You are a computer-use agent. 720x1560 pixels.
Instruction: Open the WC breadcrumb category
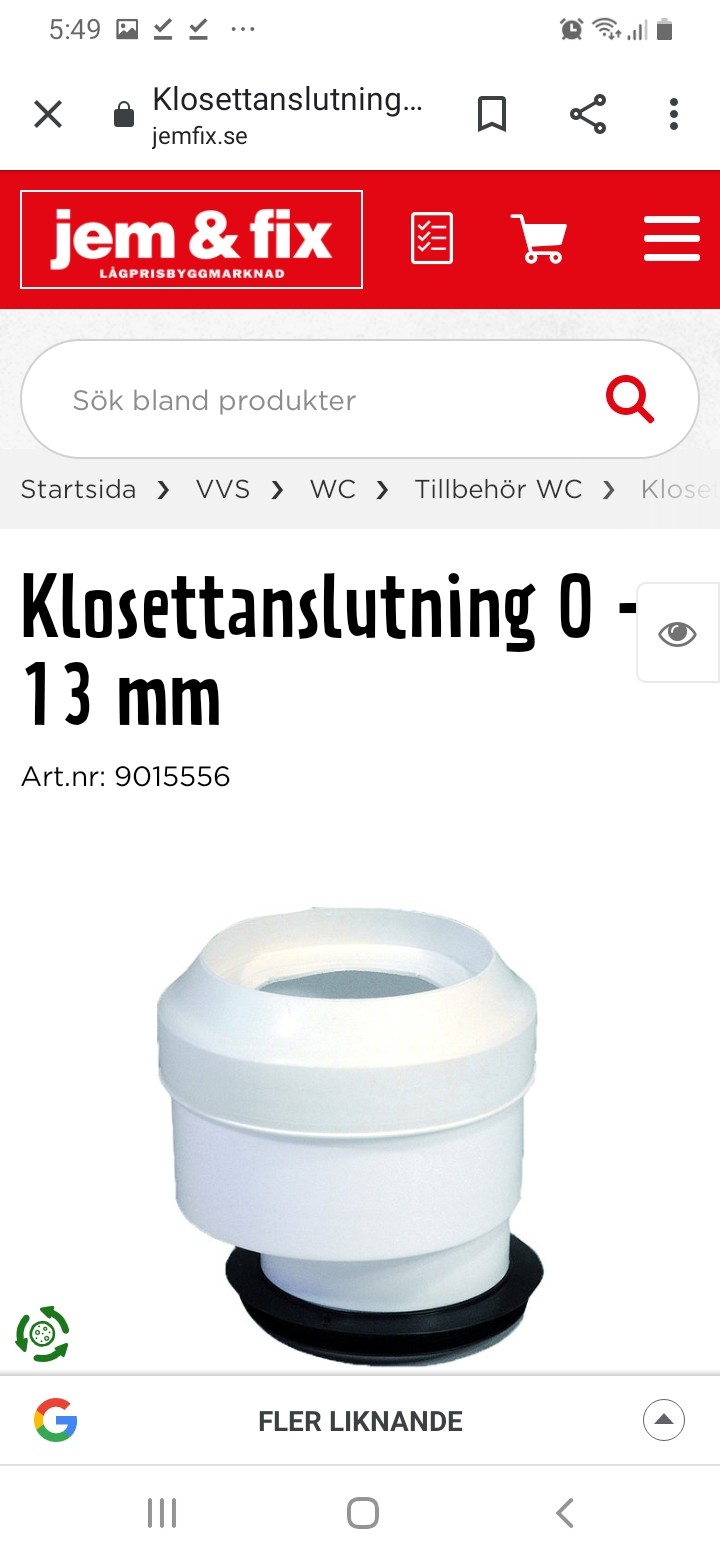332,489
